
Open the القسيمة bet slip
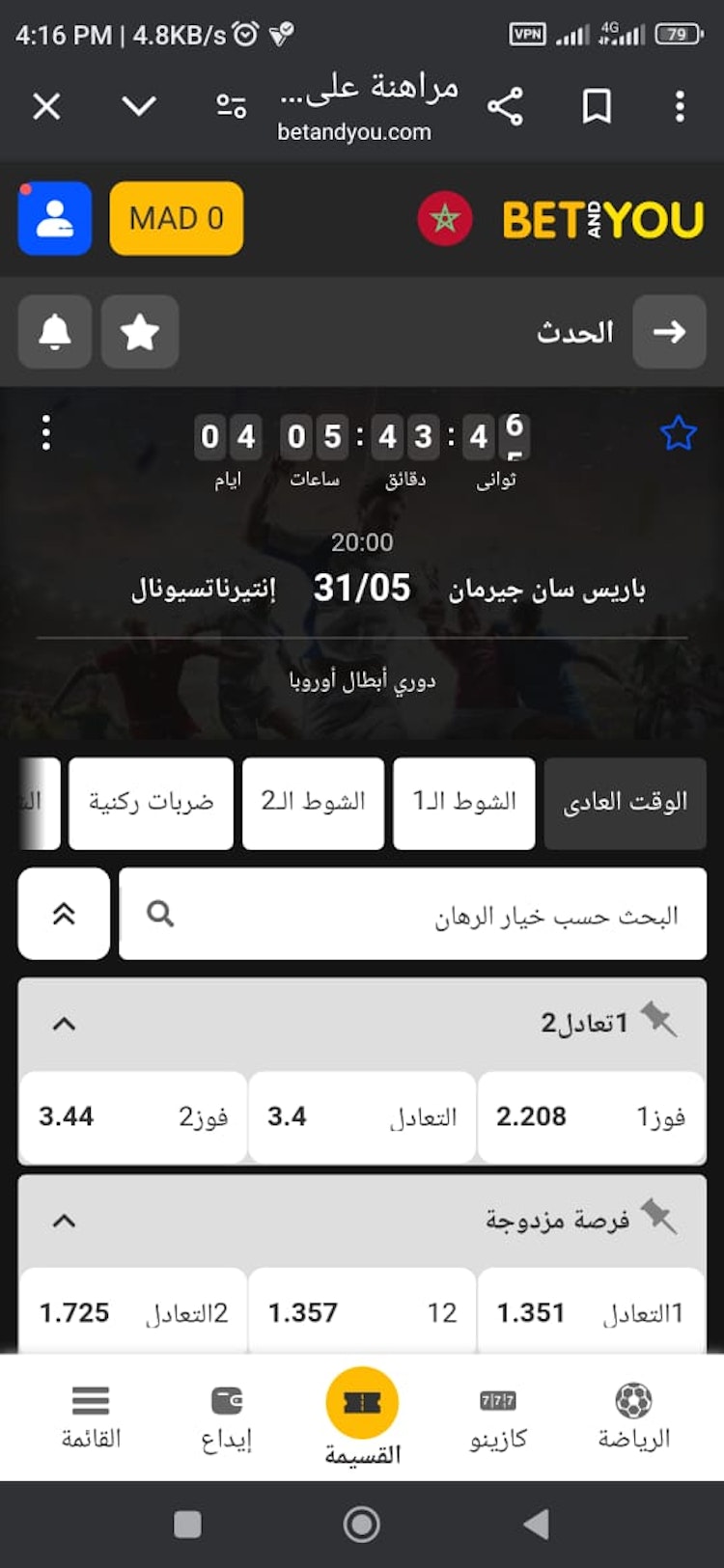362,1414
